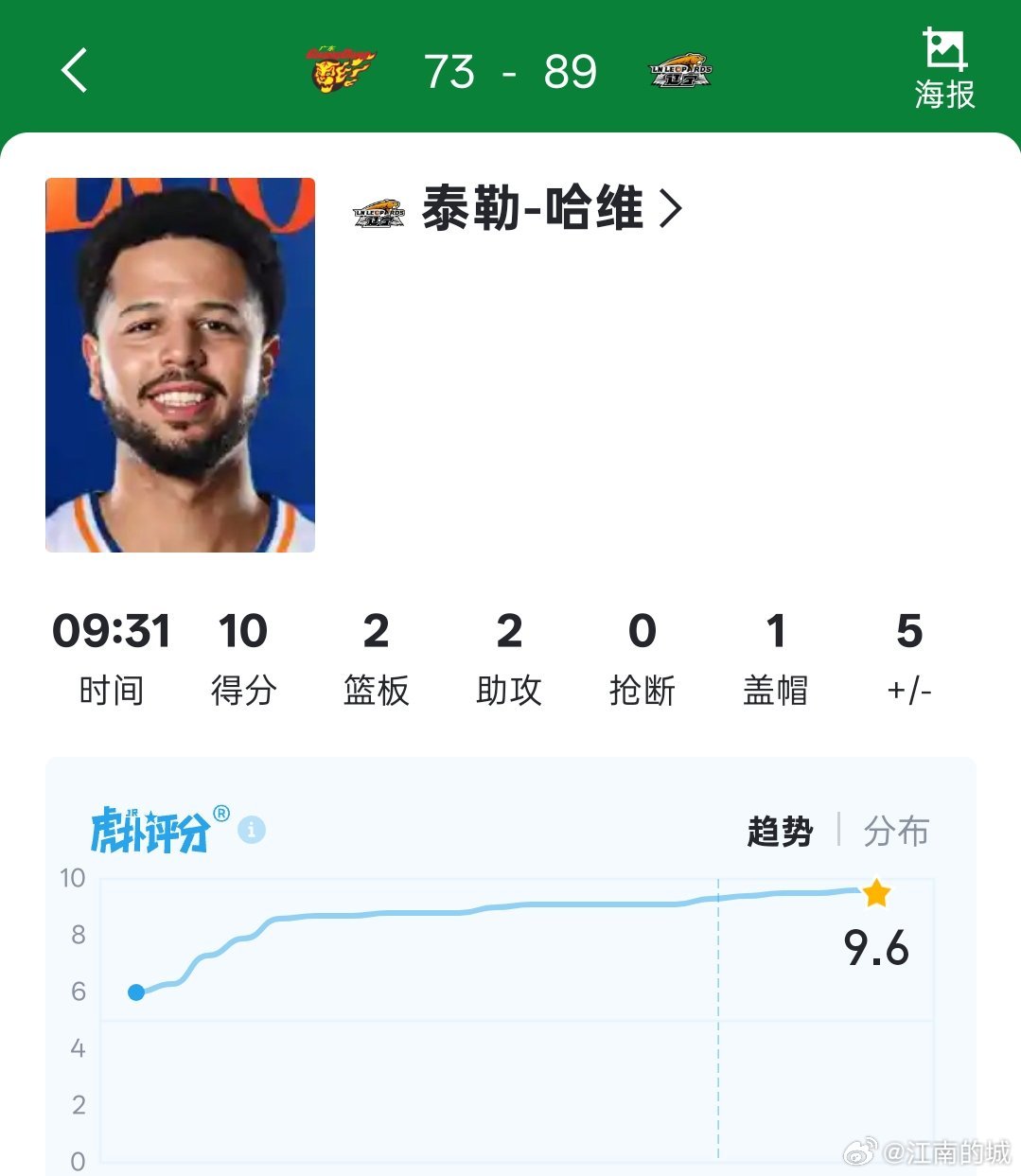Image resolution: width=1021 pixels, height=1176 pixels.
Task: Select the 趋势 trend tab
Action: coord(780,833)
